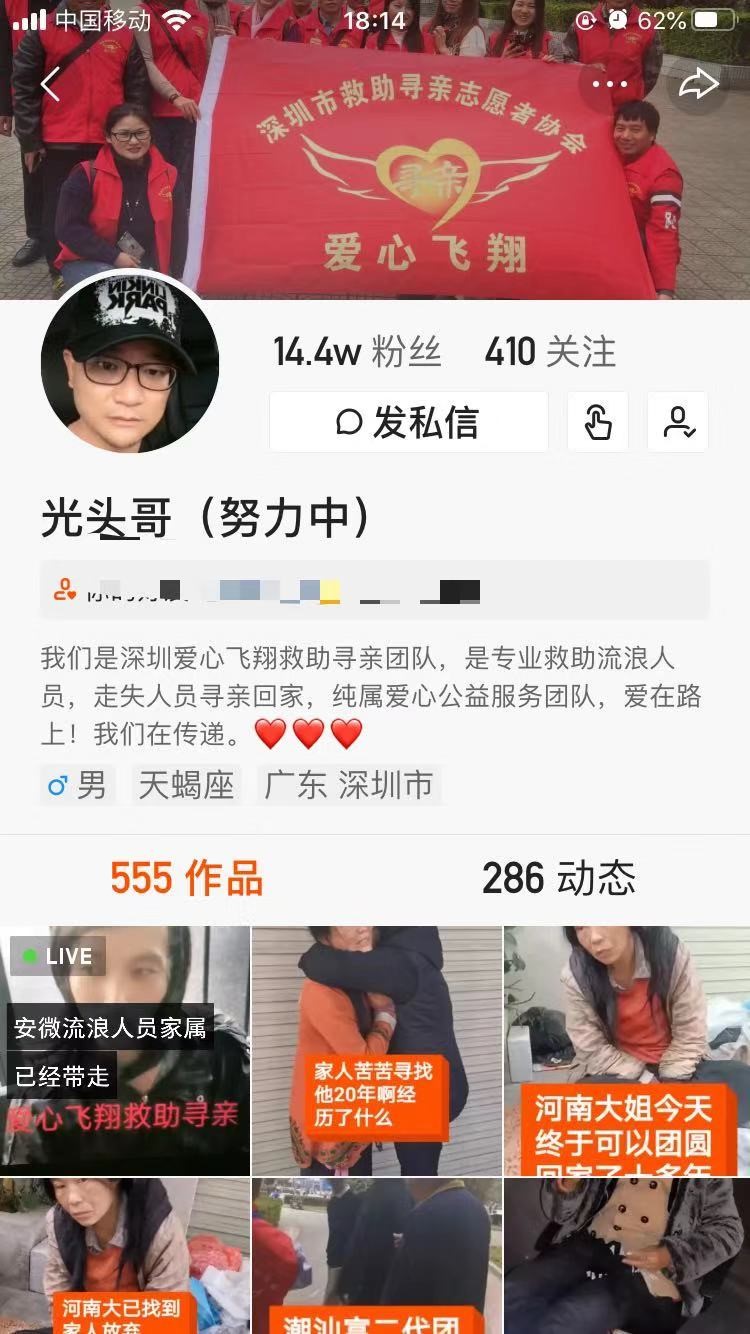This screenshot has height=1334, width=750.
Task: View the 410 关注 following list
Action: coord(550,352)
